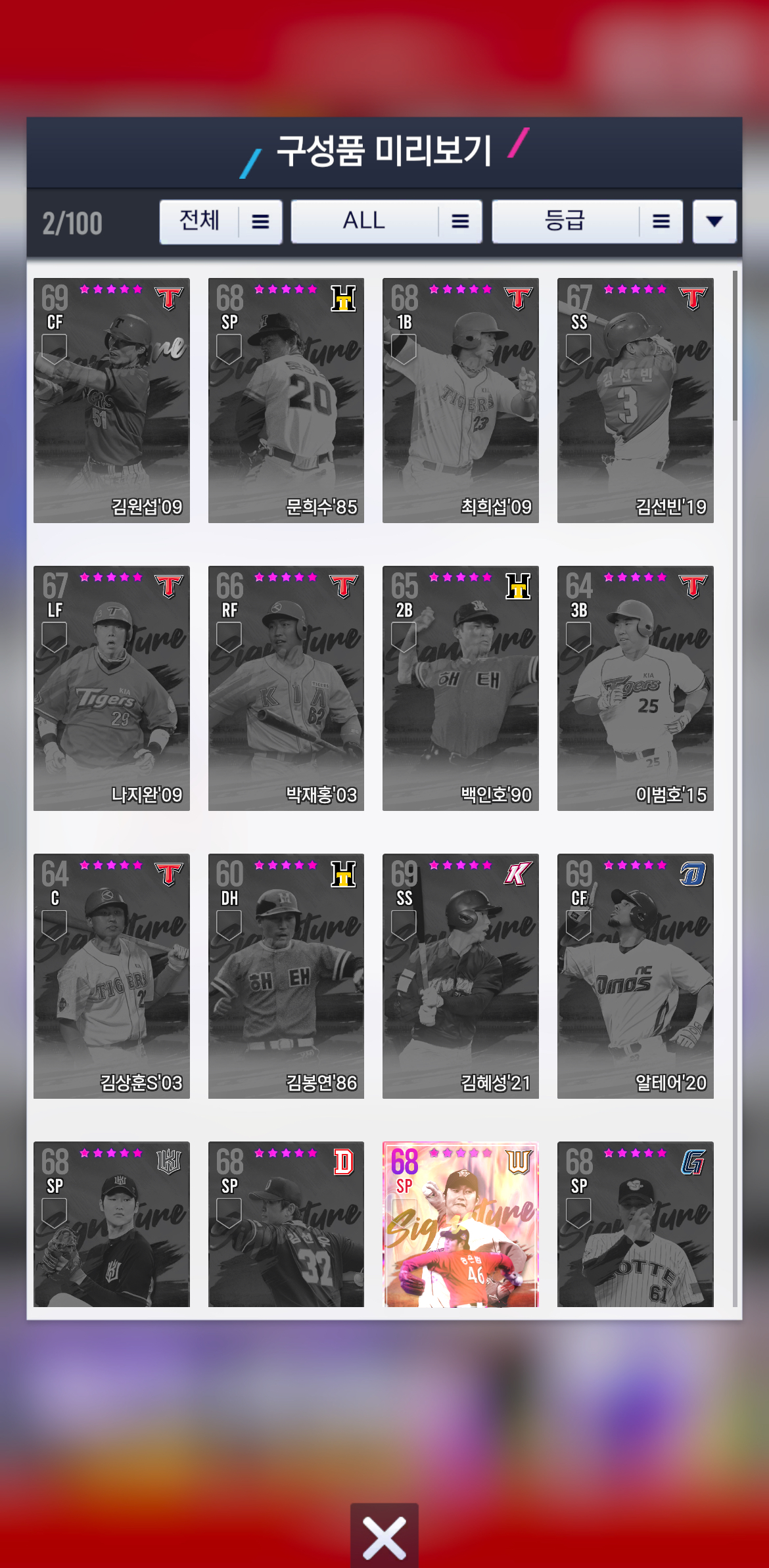Screen dimensions: 769x1568
Task: Open player card 김혜성'21
Action: pyautogui.click(x=461, y=976)
